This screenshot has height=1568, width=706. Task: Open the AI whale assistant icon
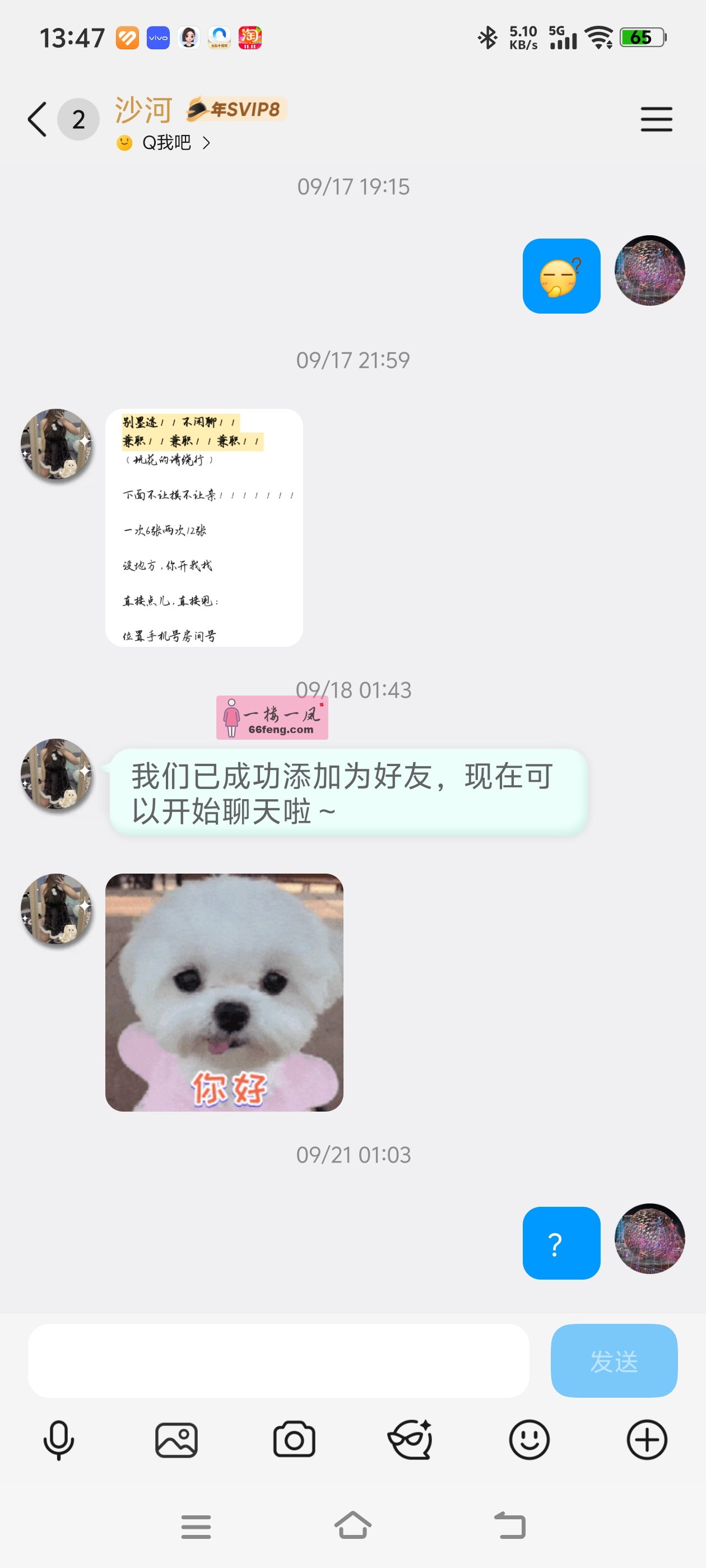click(x=412, y=1439)
